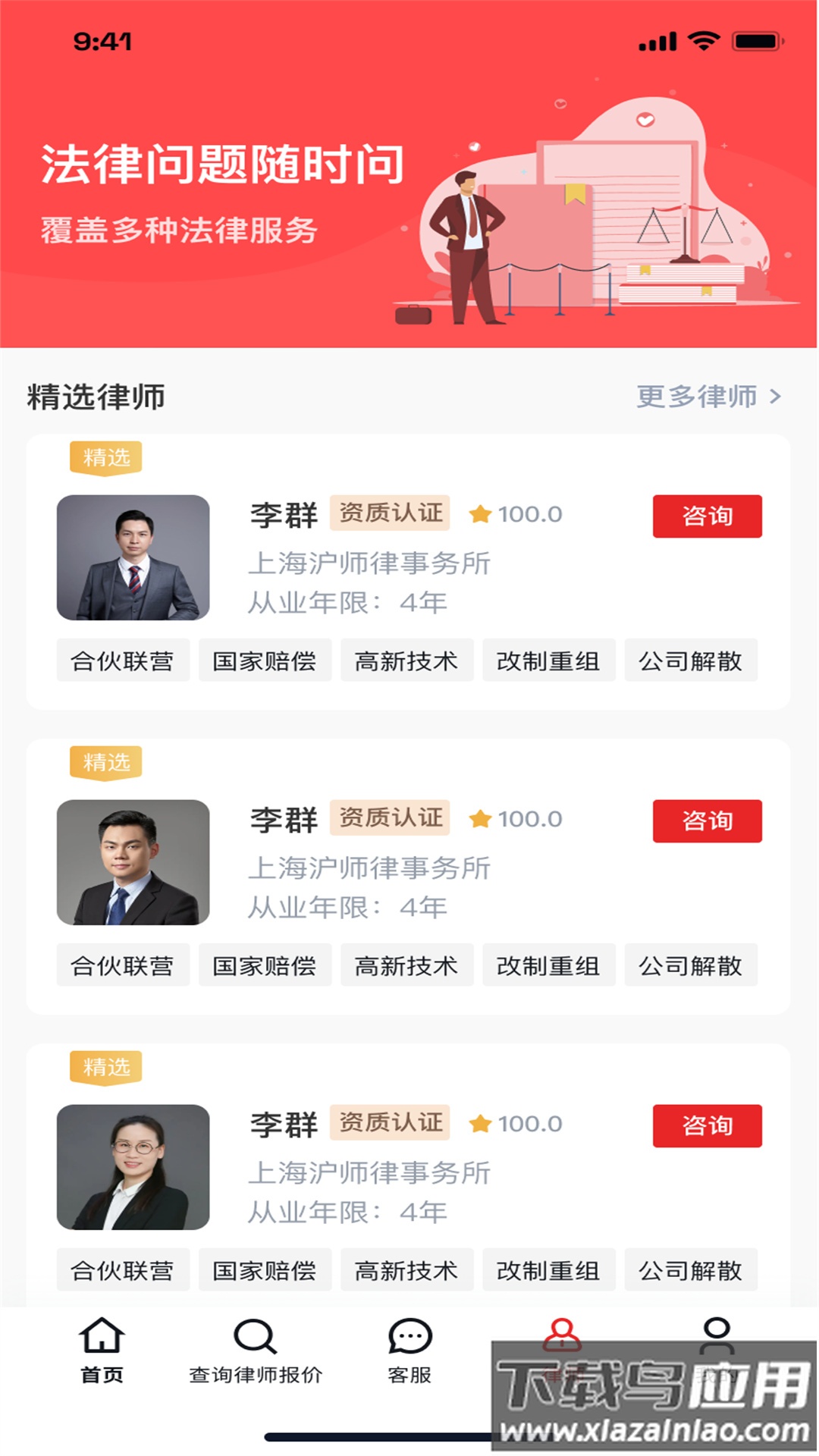Open the 客服 chat bubble icon
The width and height of the screenshot is (819, 1456).
pos(409,1338)
